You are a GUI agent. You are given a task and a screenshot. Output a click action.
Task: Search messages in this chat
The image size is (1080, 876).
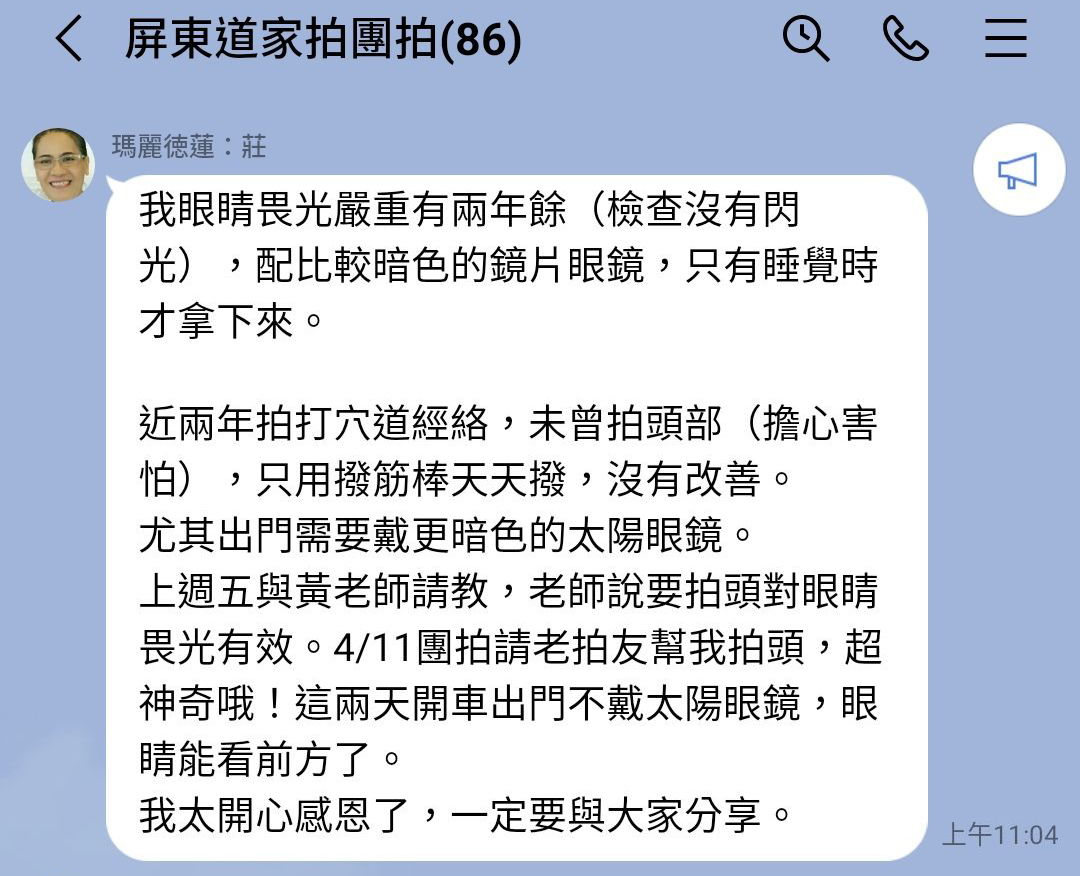coord(805,40)
